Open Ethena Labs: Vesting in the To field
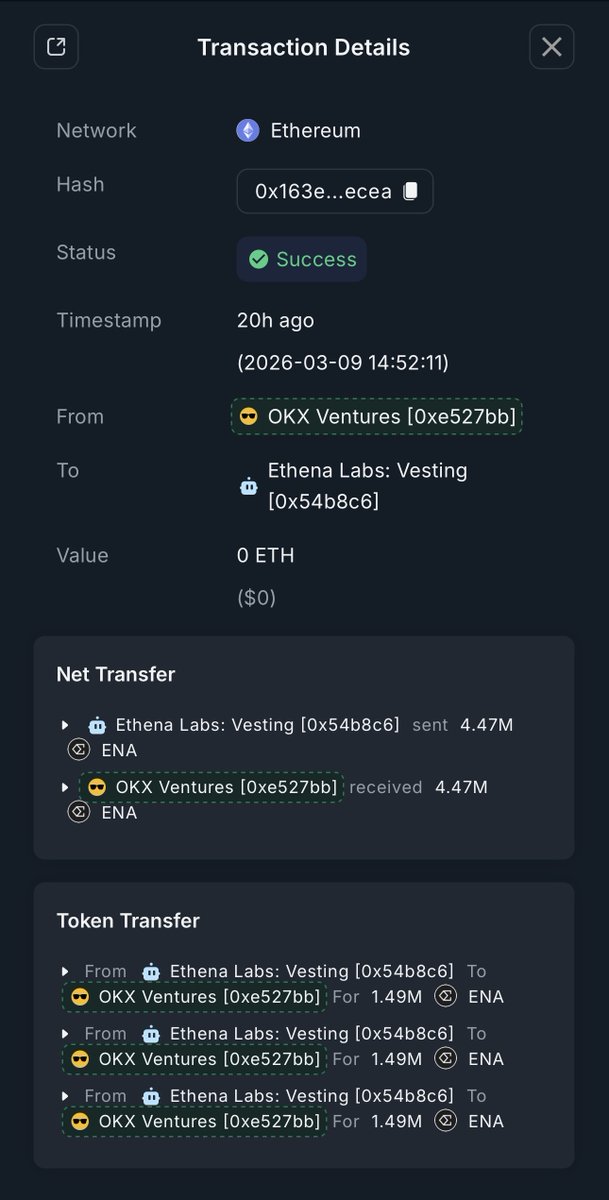609x1200 pixels. pos(366,485)
